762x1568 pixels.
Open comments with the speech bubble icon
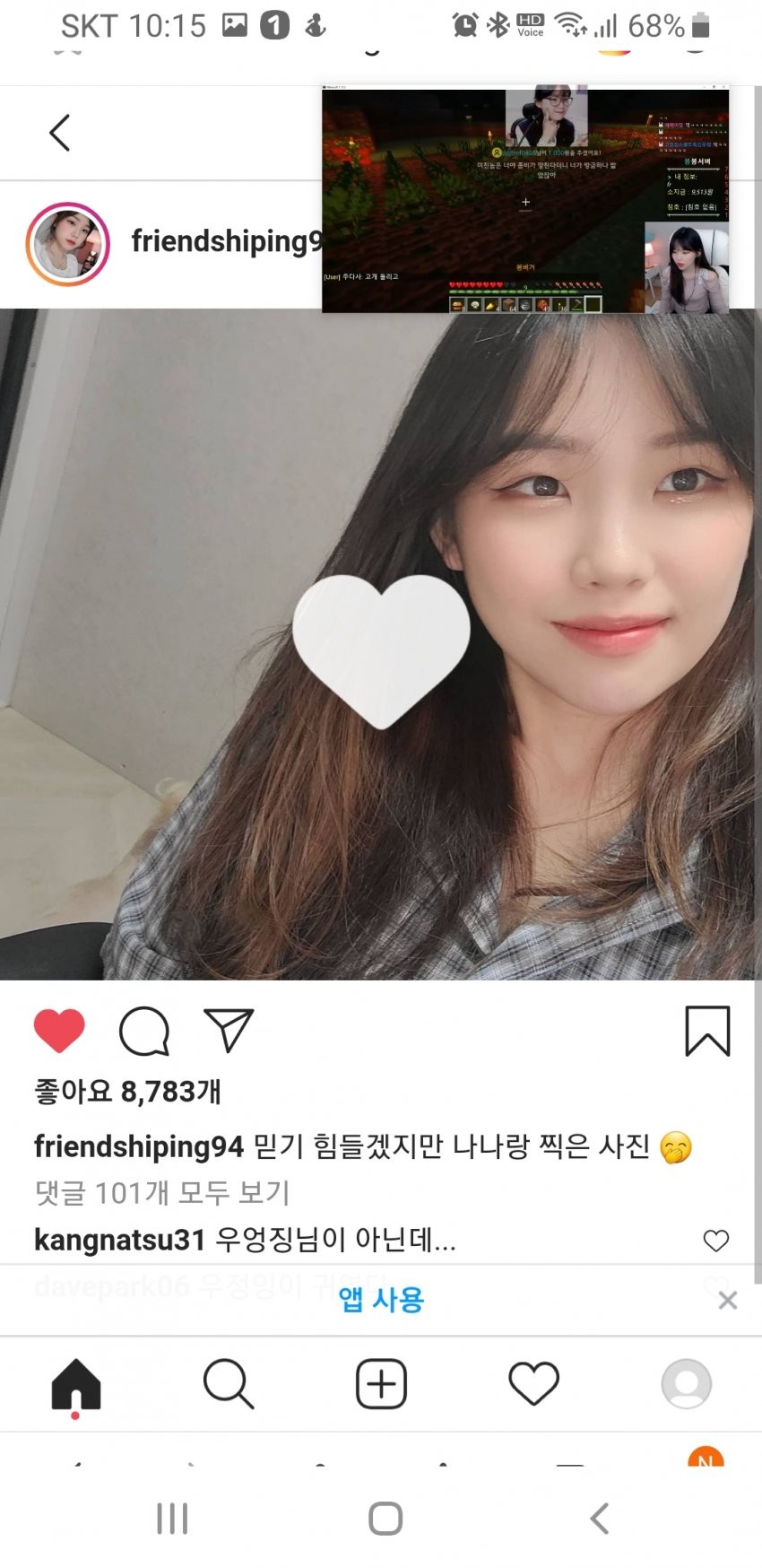pyautogui.click(x=144, y=1031)
